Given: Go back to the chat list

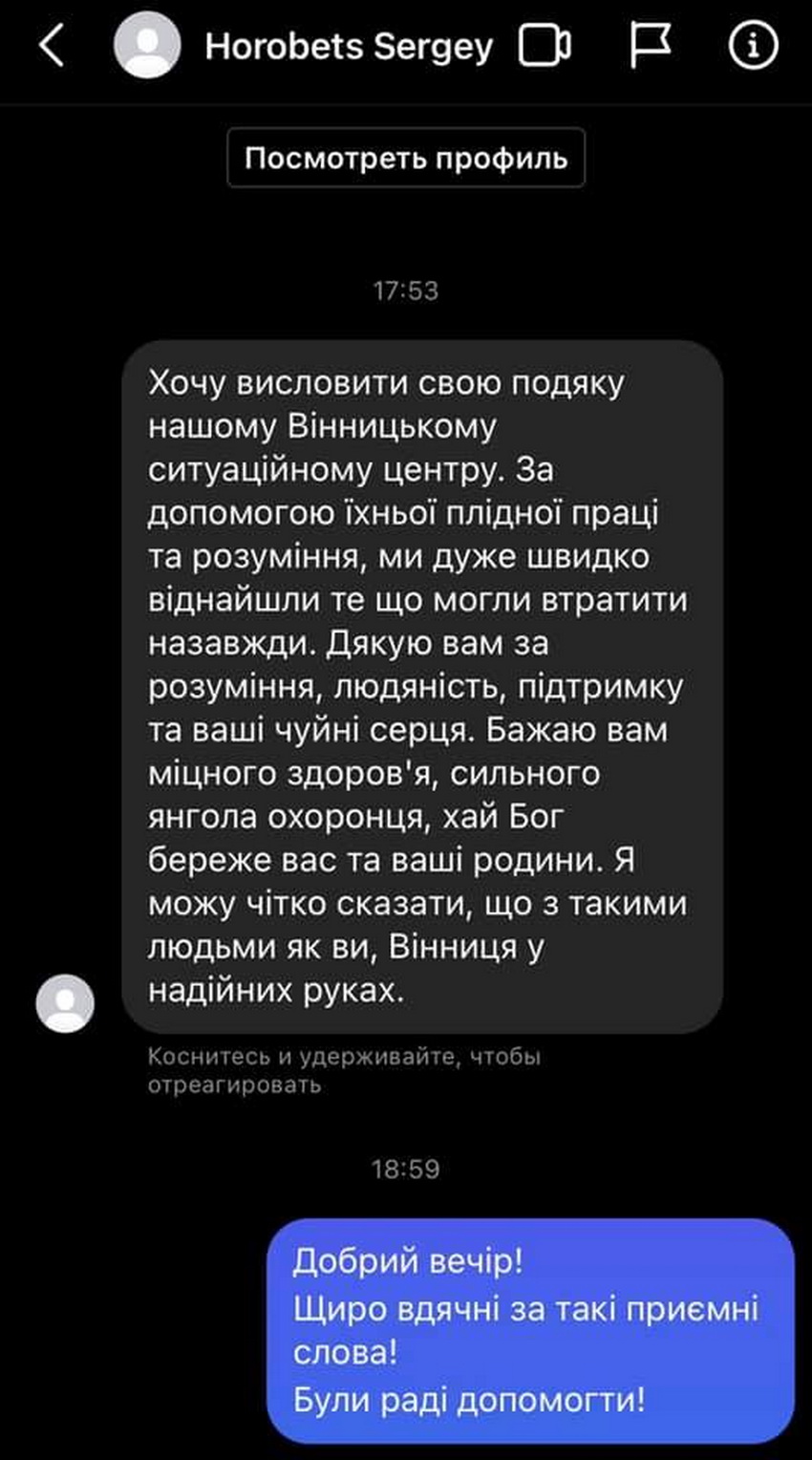Looking at the screenshot, I should click(52, 46).
